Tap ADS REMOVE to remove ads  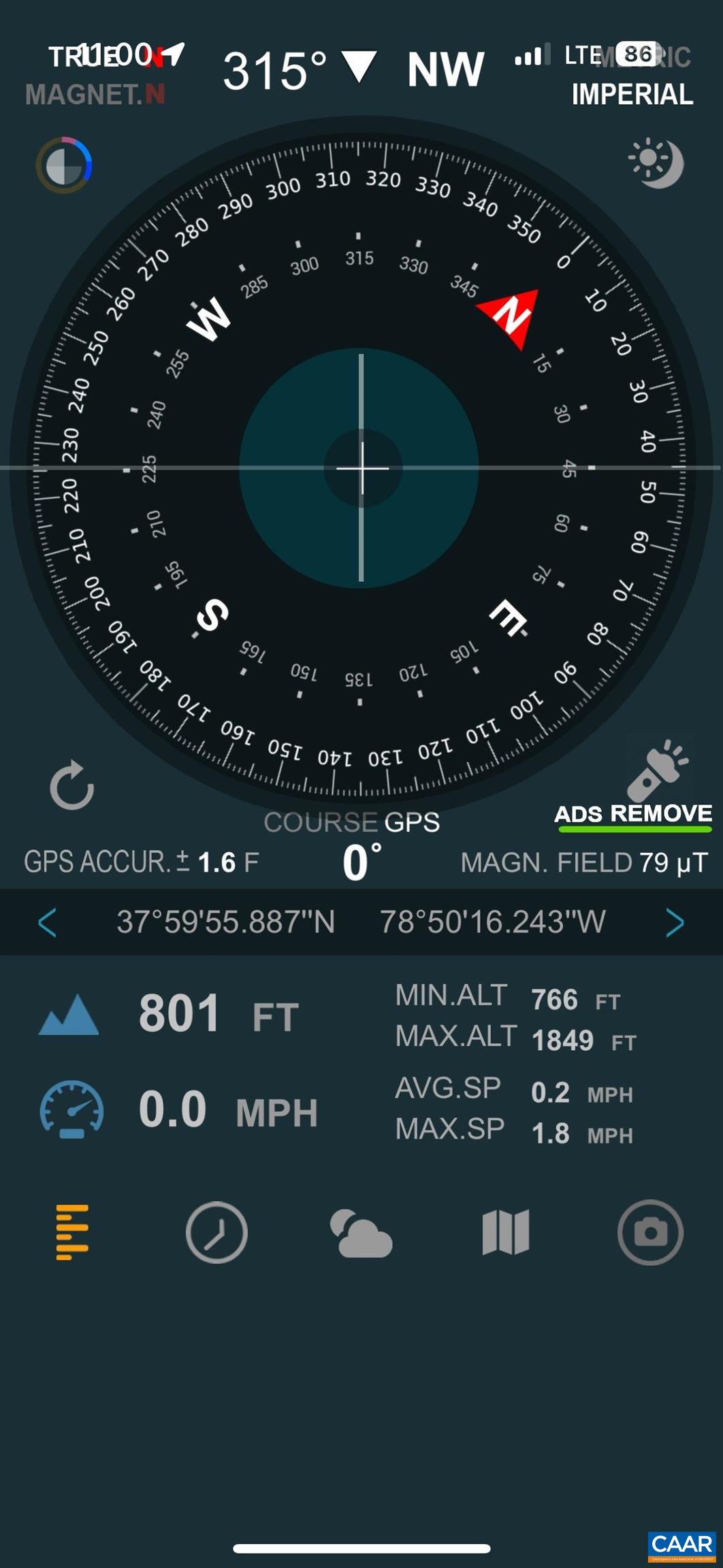[633, 814]
